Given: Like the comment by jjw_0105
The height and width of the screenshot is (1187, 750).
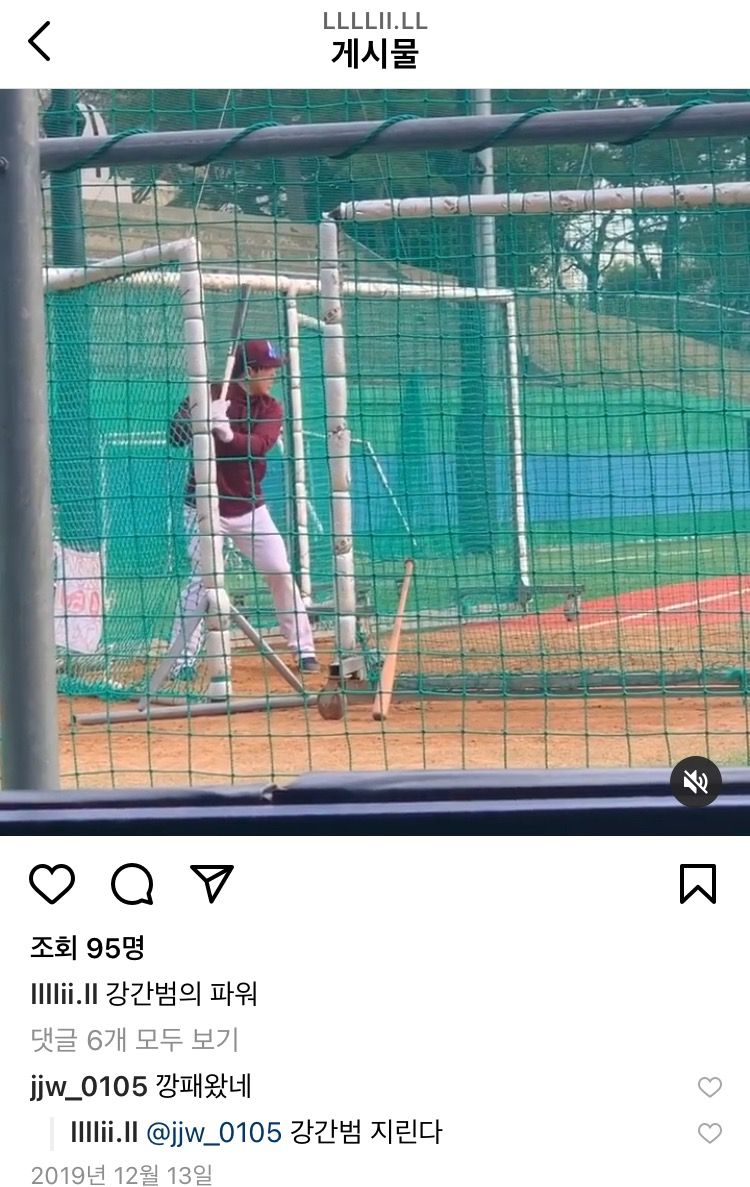Looking at the screenshot, I should [x=709, y=1087].
